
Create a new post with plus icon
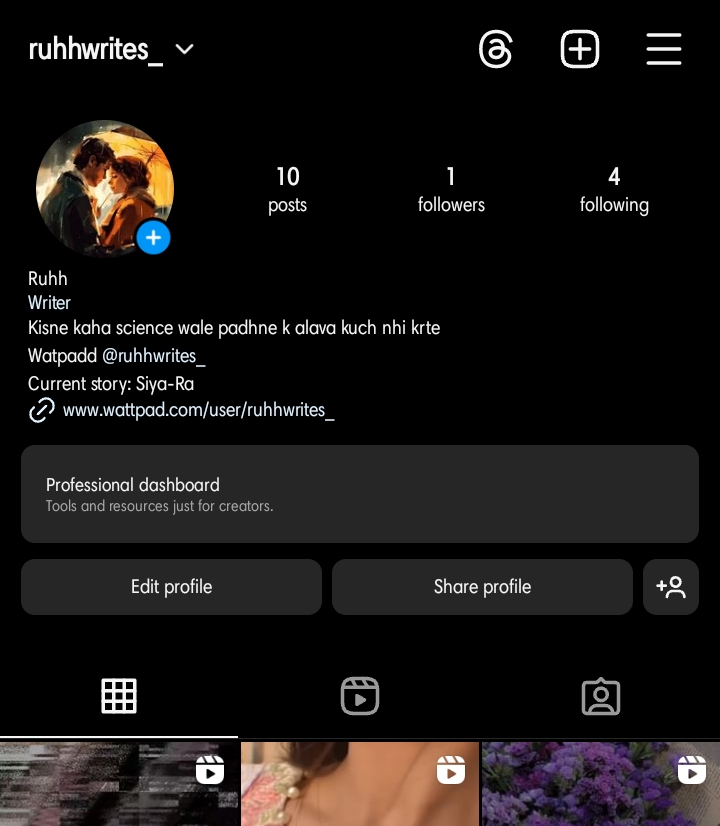coord(580,49)
